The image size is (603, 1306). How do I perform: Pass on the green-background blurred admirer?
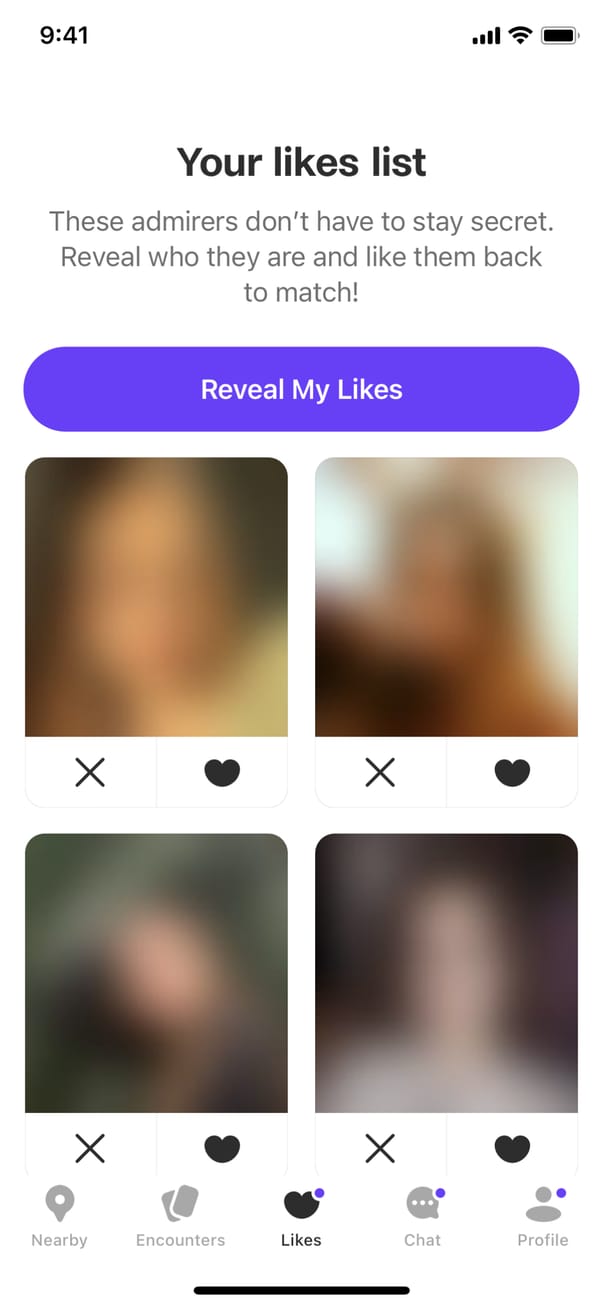[90, 1149]
